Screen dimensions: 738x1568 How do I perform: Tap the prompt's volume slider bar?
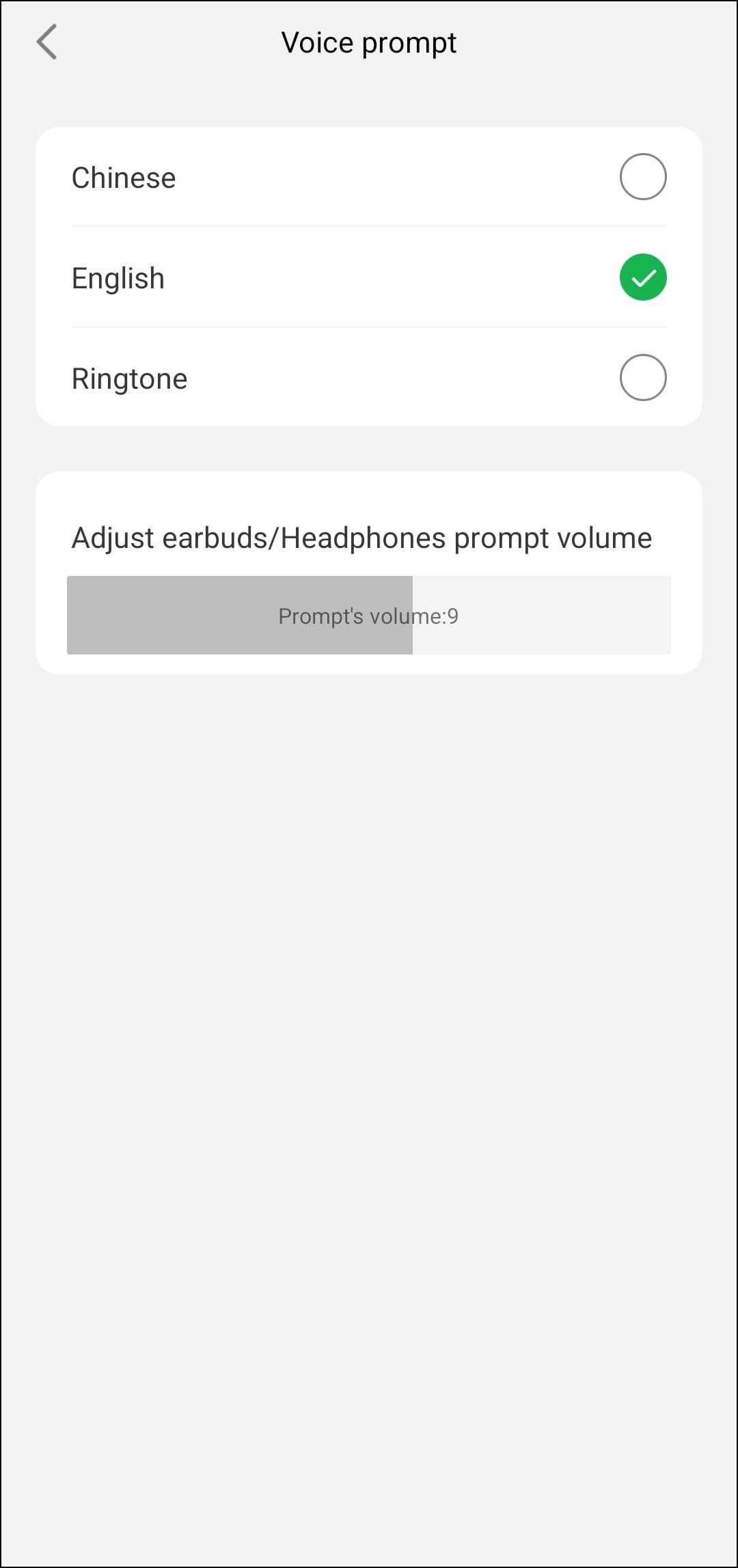tap(369, 615)
